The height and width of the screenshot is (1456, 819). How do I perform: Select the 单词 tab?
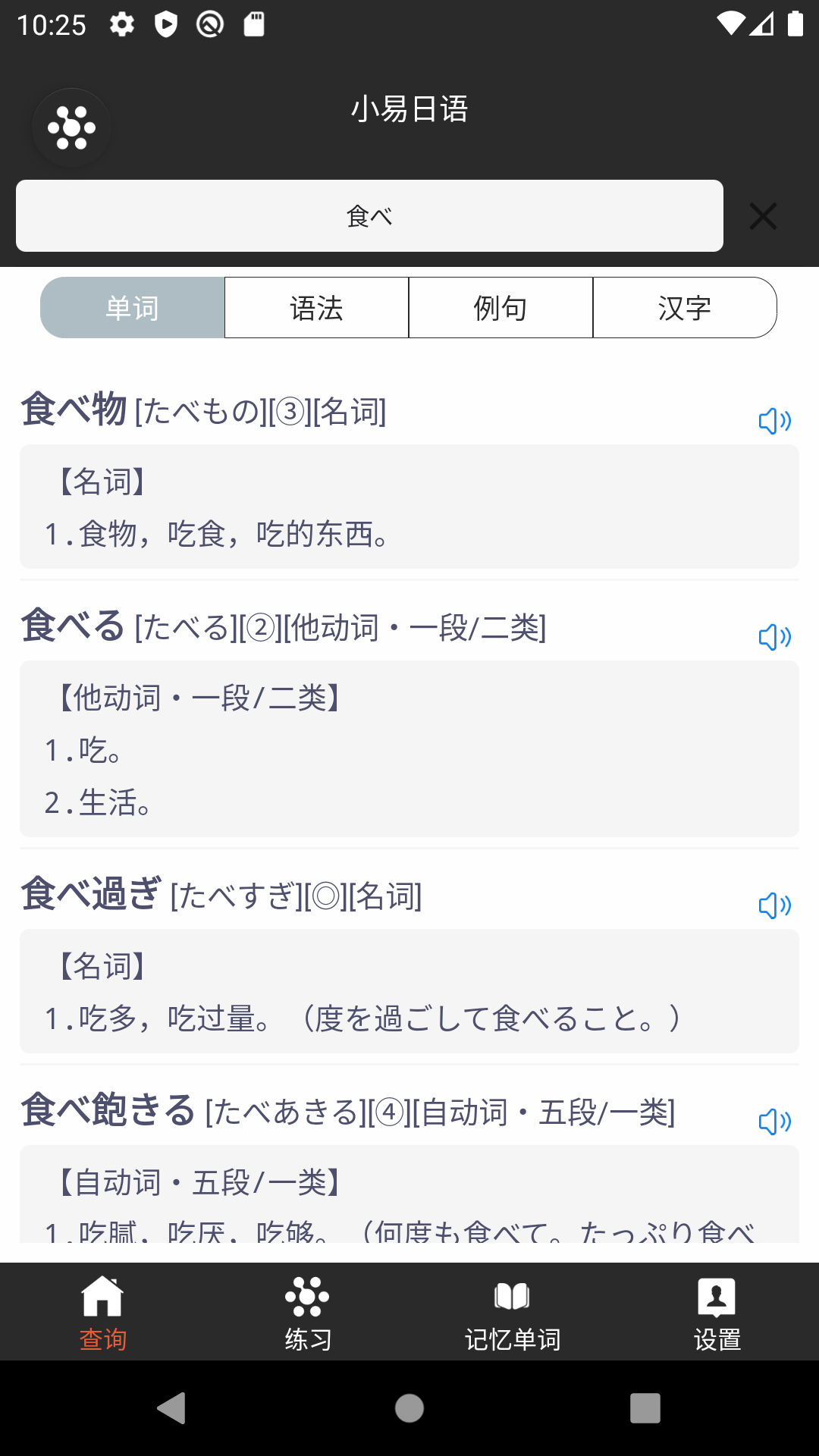click(132, 307)
